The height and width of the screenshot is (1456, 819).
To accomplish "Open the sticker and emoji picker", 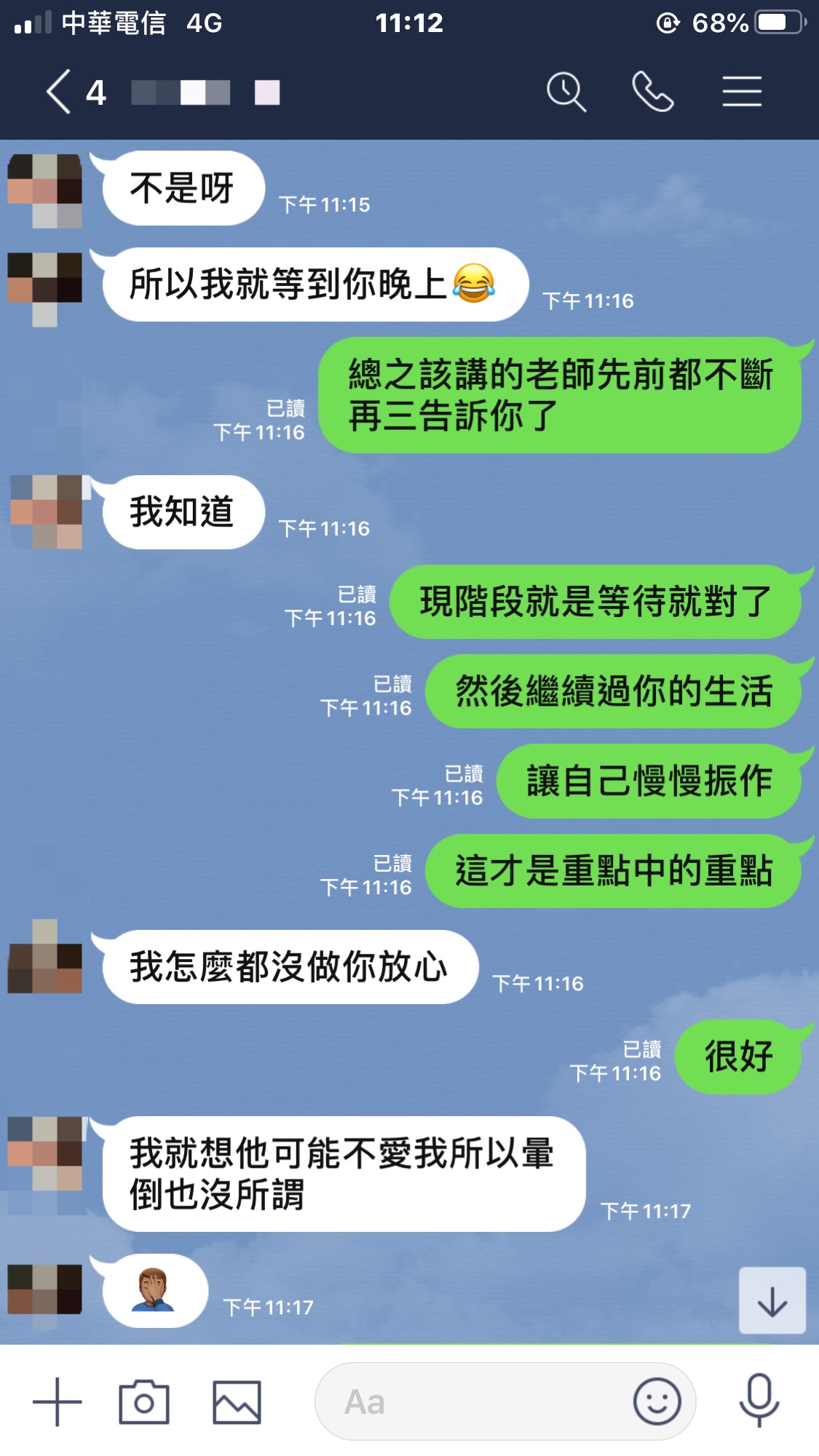I will (657, 1401).
